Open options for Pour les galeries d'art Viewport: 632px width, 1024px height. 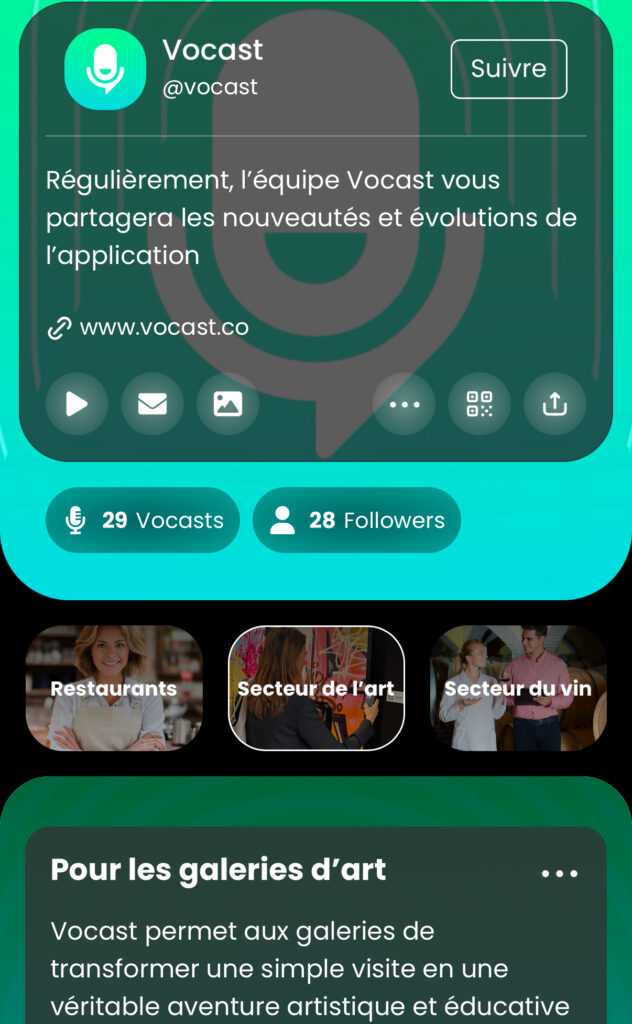[x=559, y=873]
